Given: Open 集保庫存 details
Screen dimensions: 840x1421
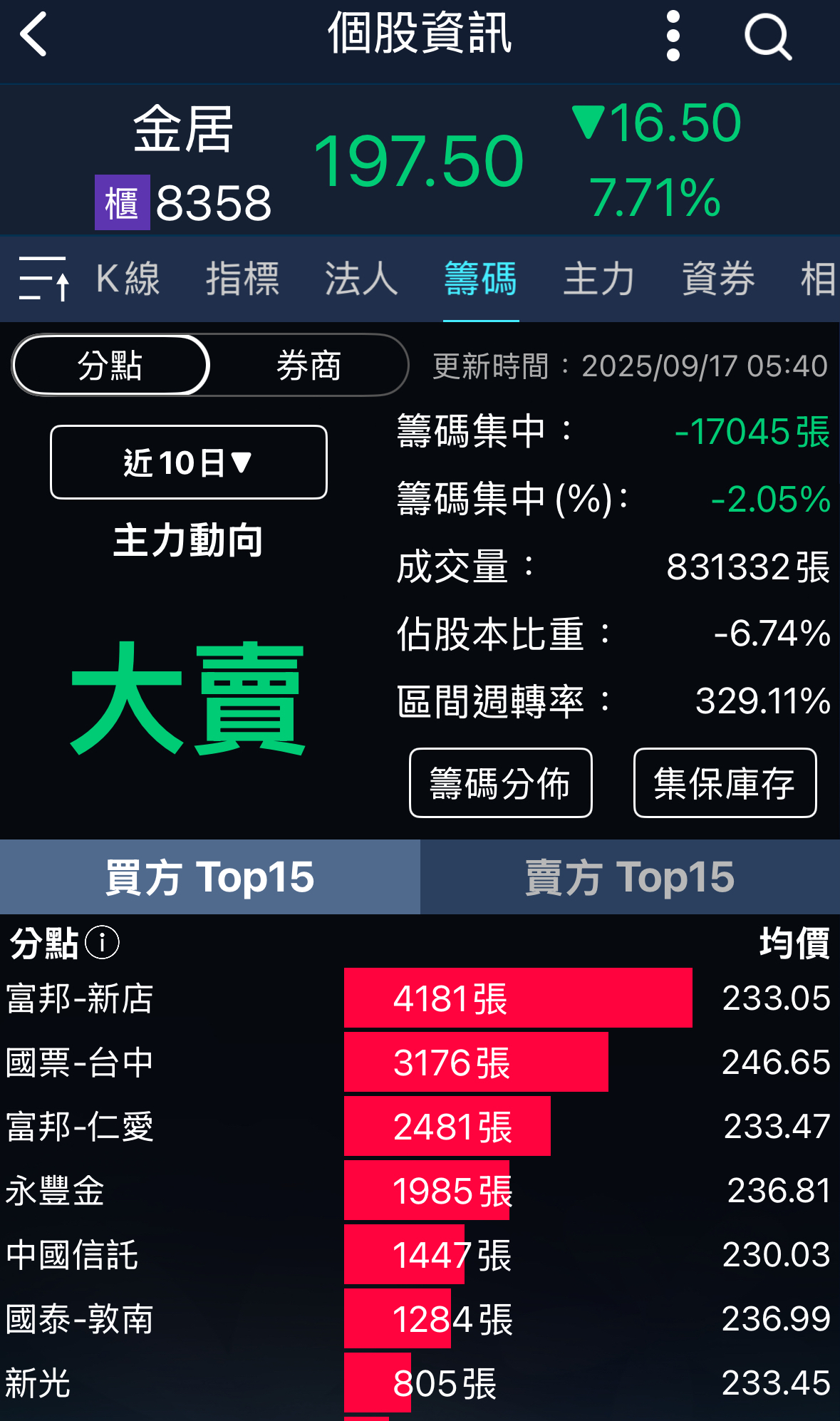Looking at the screenshot, I should point(725,782).
